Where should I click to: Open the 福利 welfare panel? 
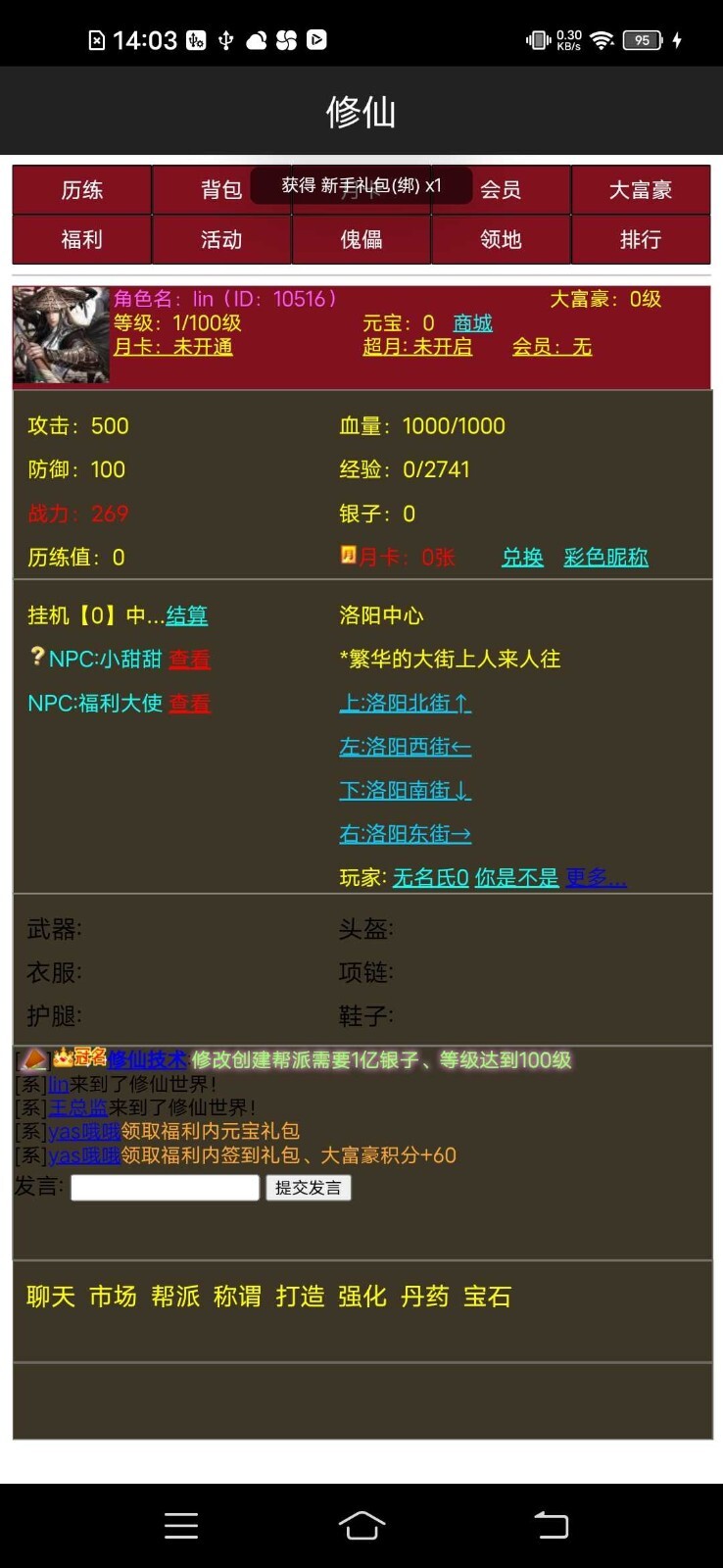(81, 239)
